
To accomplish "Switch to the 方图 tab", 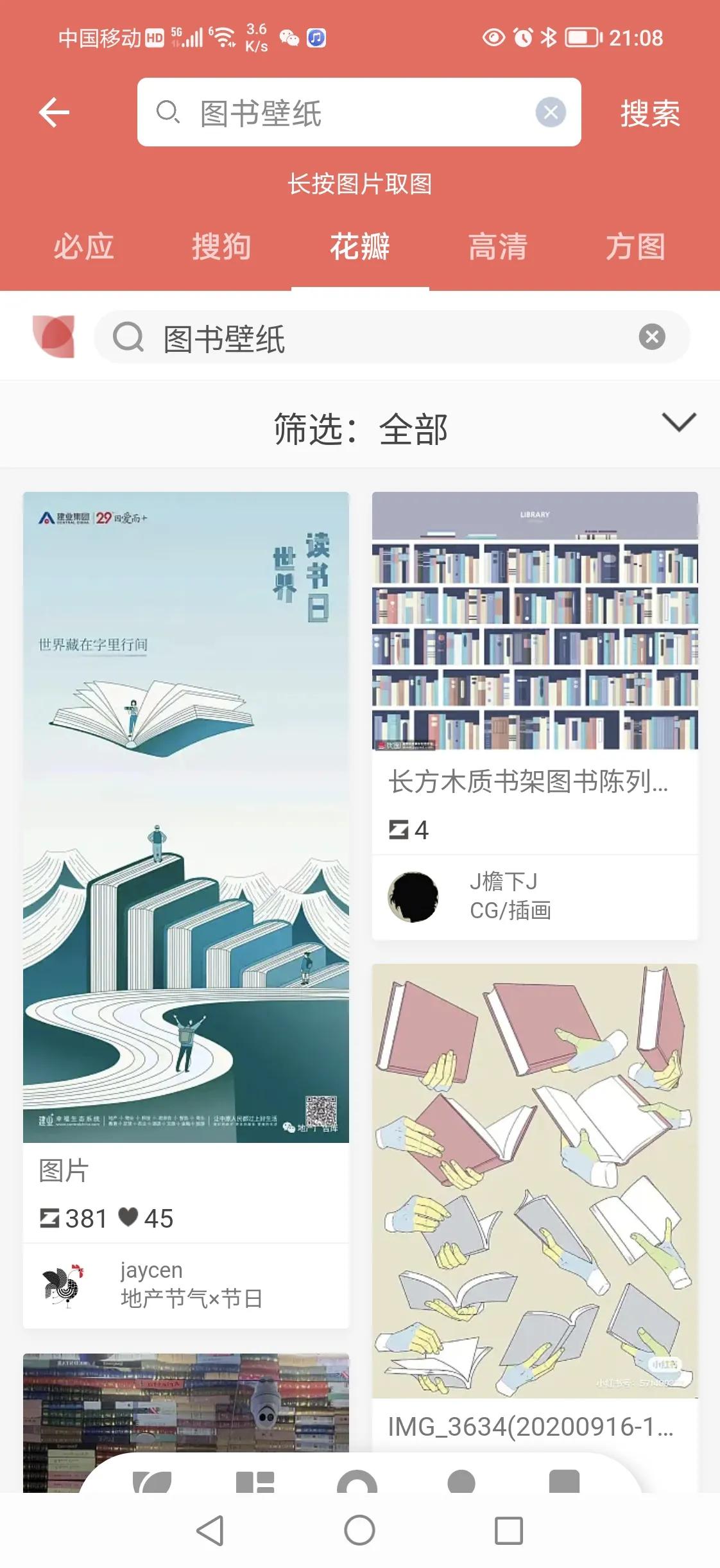I will (x=637, y=247).
